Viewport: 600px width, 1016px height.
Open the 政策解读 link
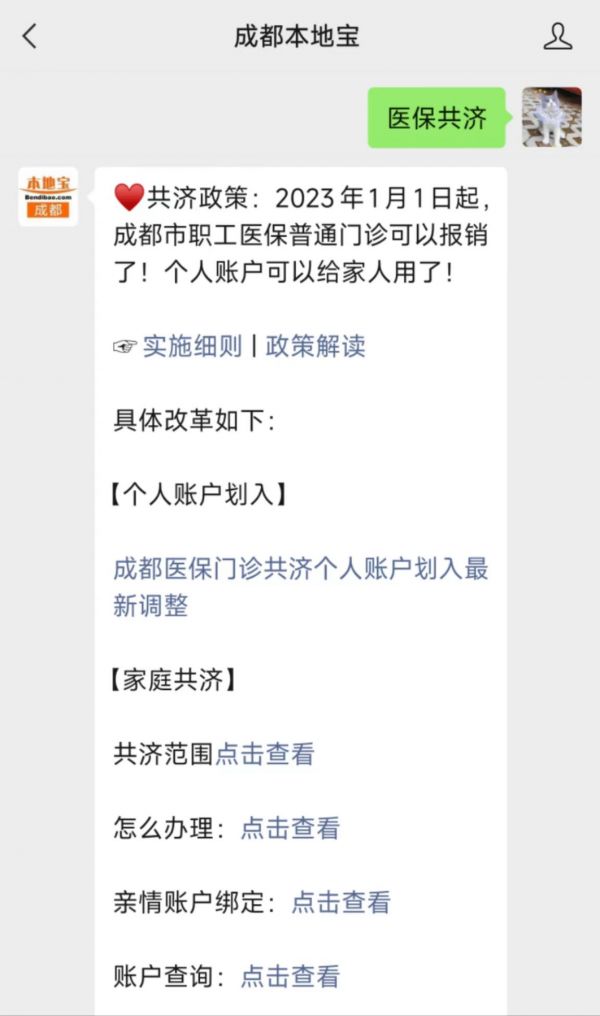coord(315,346)
